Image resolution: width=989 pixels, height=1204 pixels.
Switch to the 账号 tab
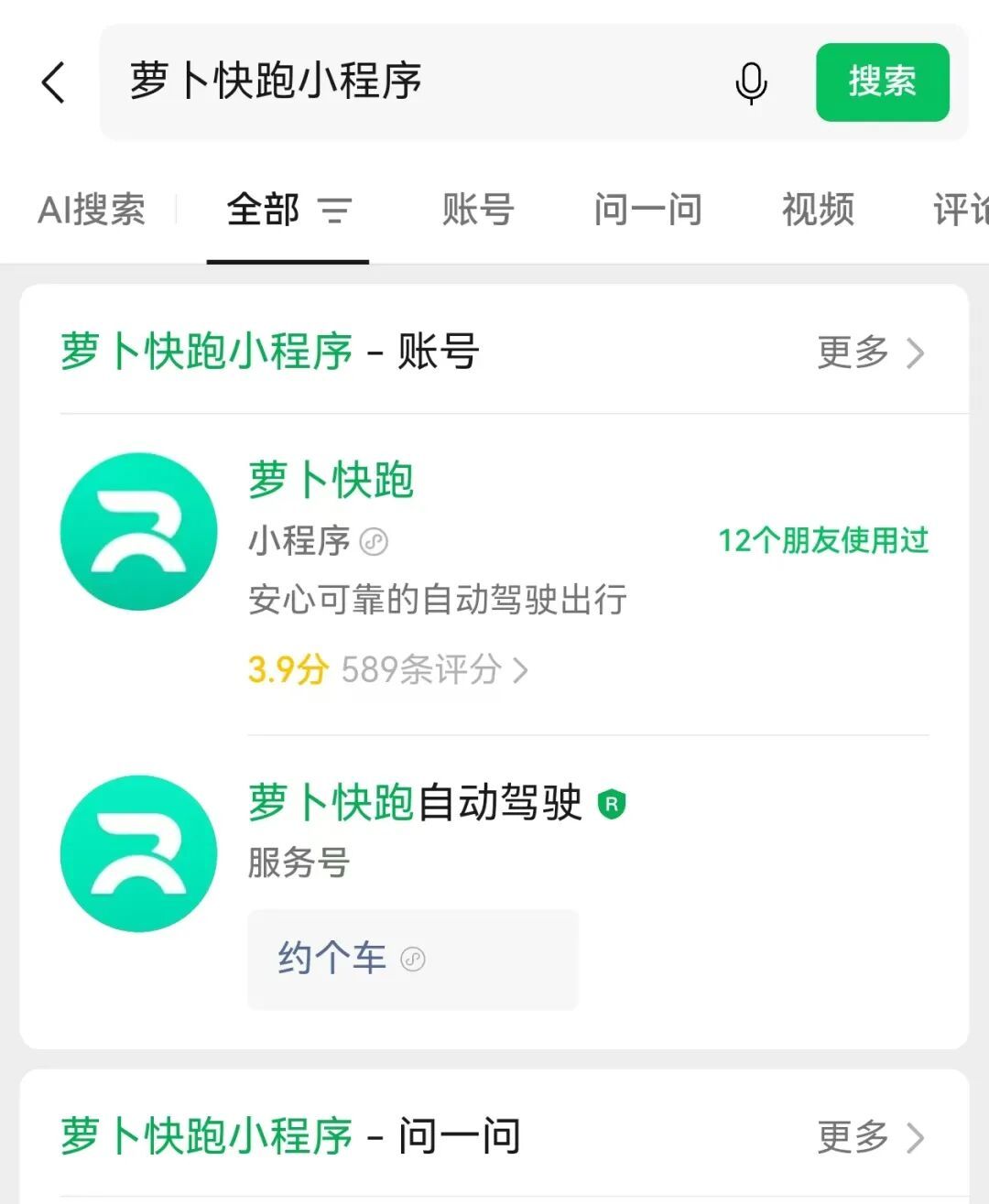pyautogui.click(x=478, y=210)
